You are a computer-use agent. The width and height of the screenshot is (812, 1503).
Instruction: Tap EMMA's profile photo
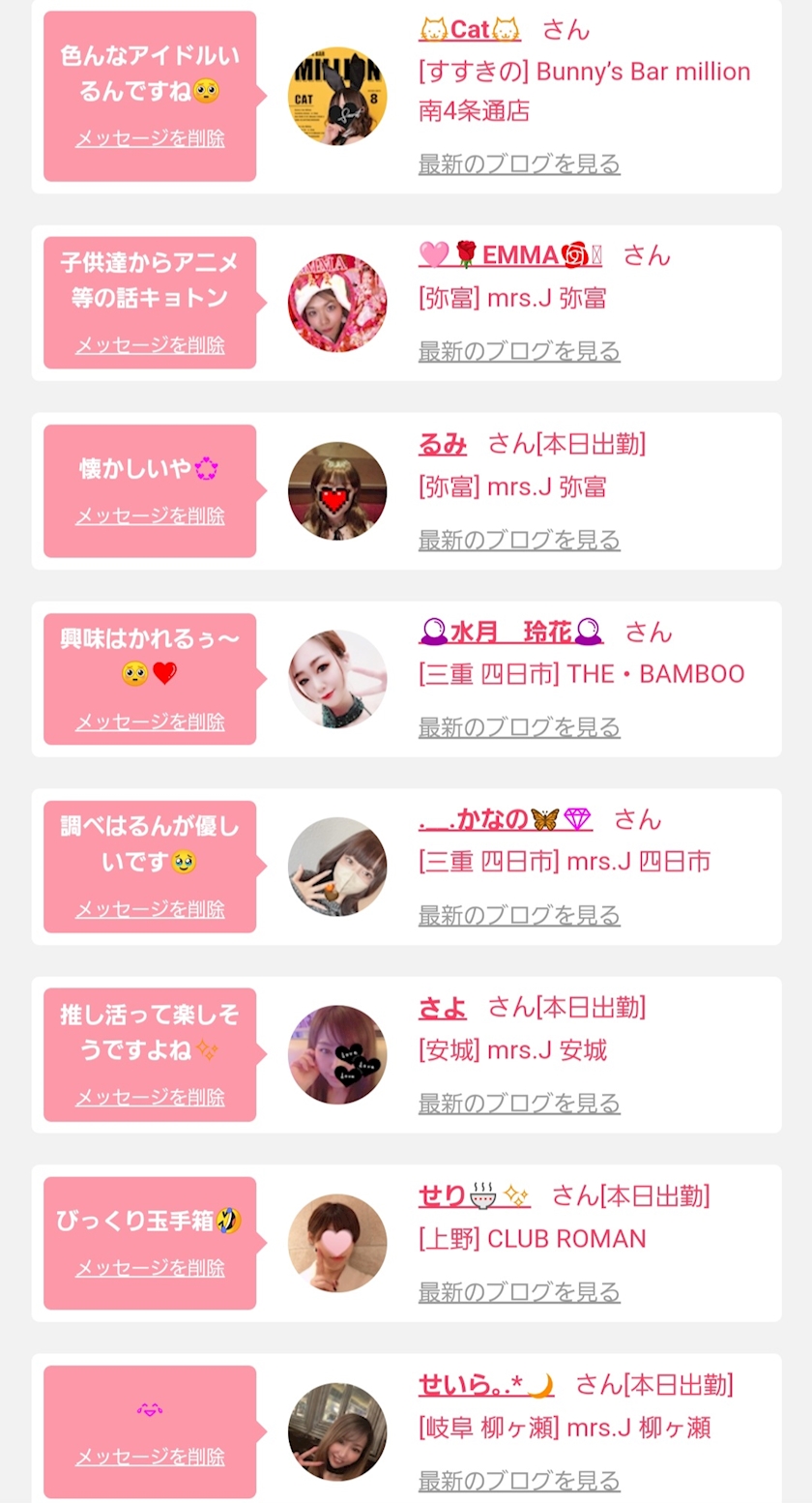[x=337, y=304]
